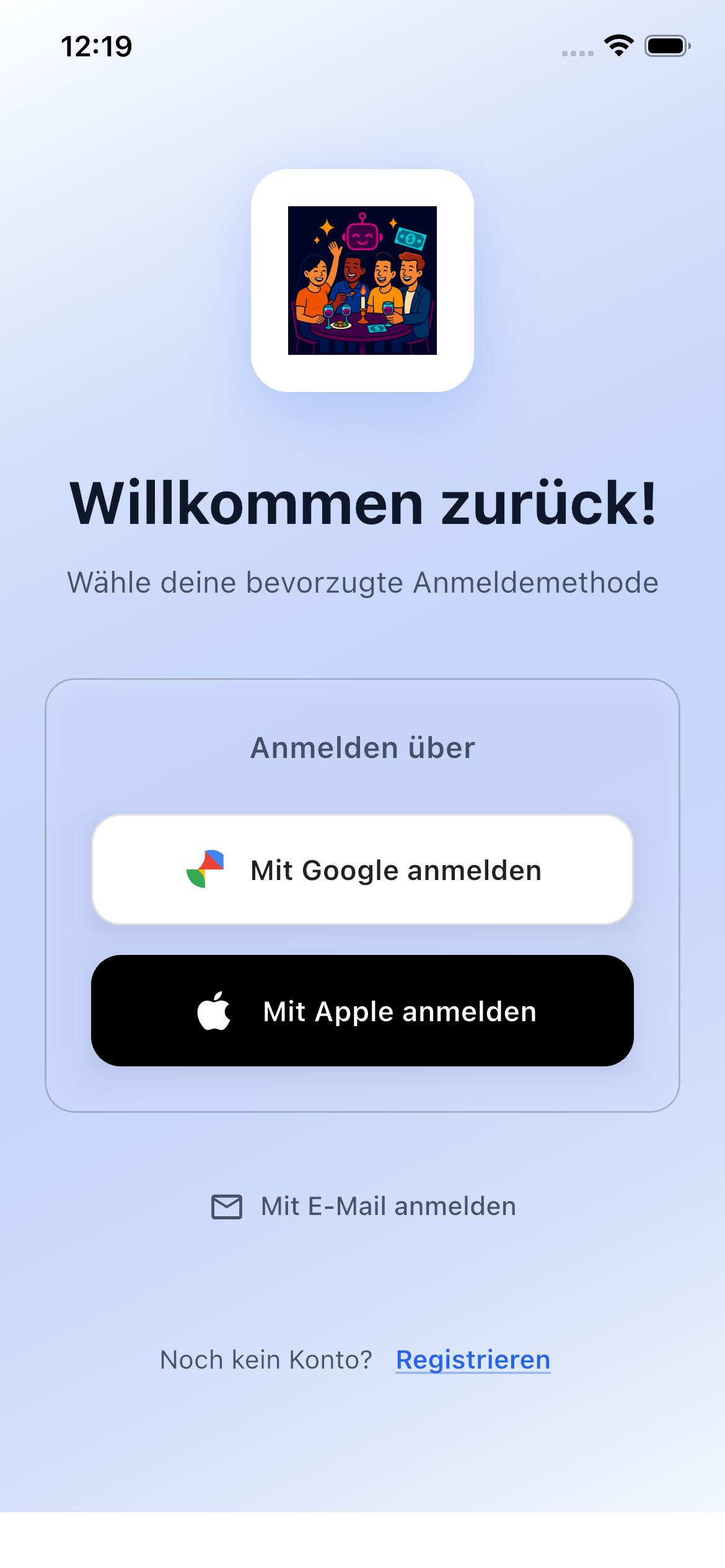This screenshot has height=1568, width=725.
Task: Tap the clock showing 12:19
Action: click(96, 46)
